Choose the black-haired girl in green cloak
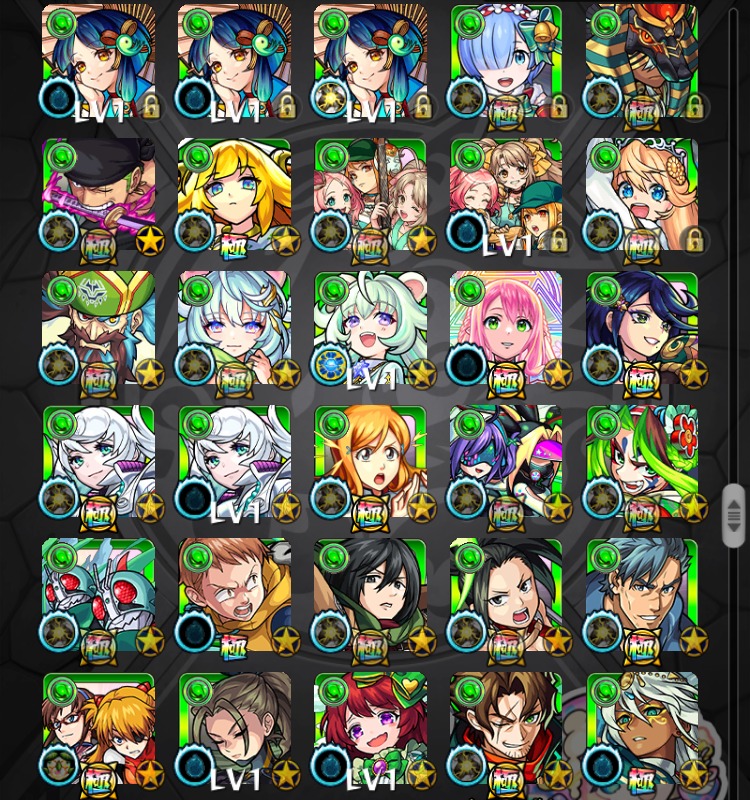 [370, 595]
